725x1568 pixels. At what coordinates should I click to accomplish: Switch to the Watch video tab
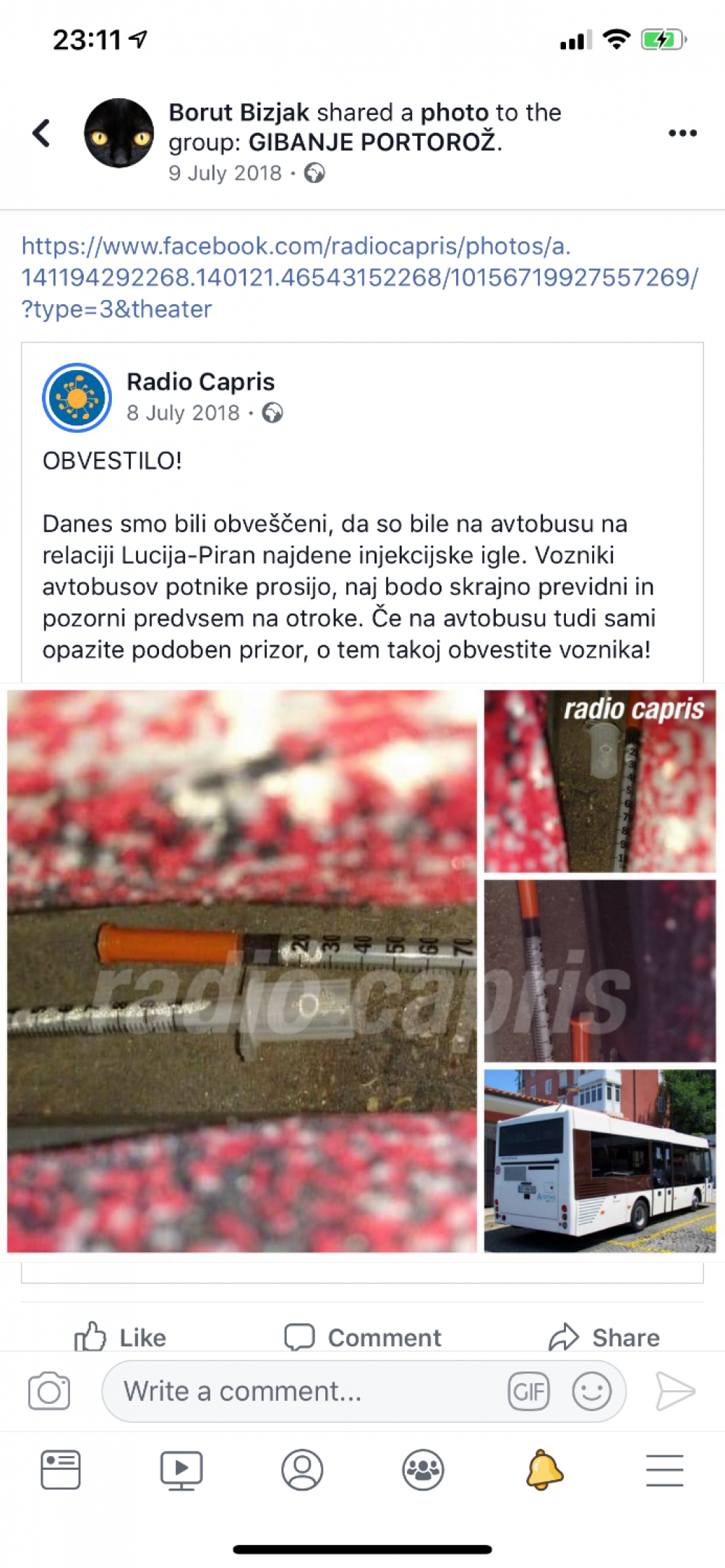[x=181, y=1470]
